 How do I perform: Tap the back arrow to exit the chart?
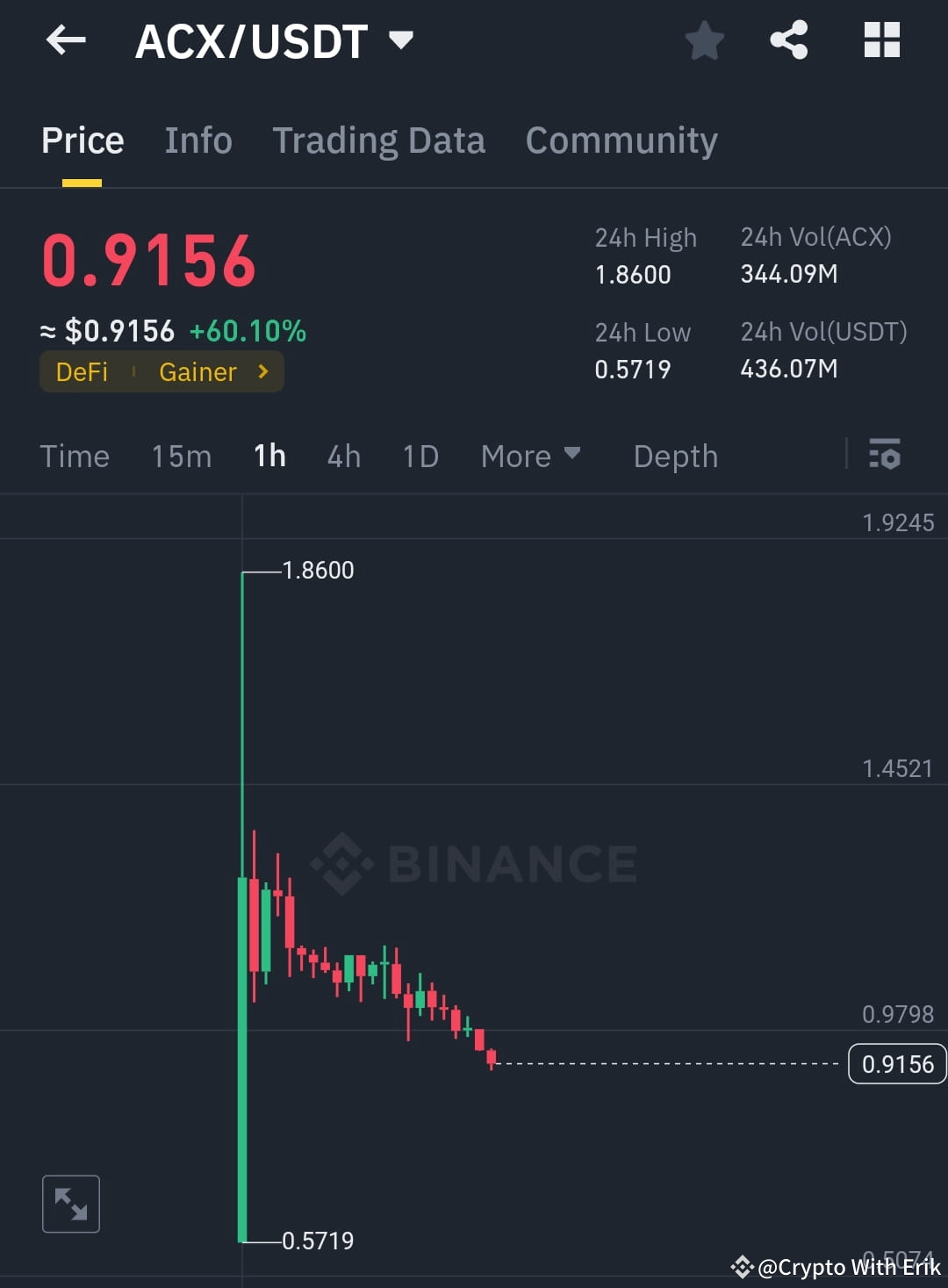click(66, 40)
